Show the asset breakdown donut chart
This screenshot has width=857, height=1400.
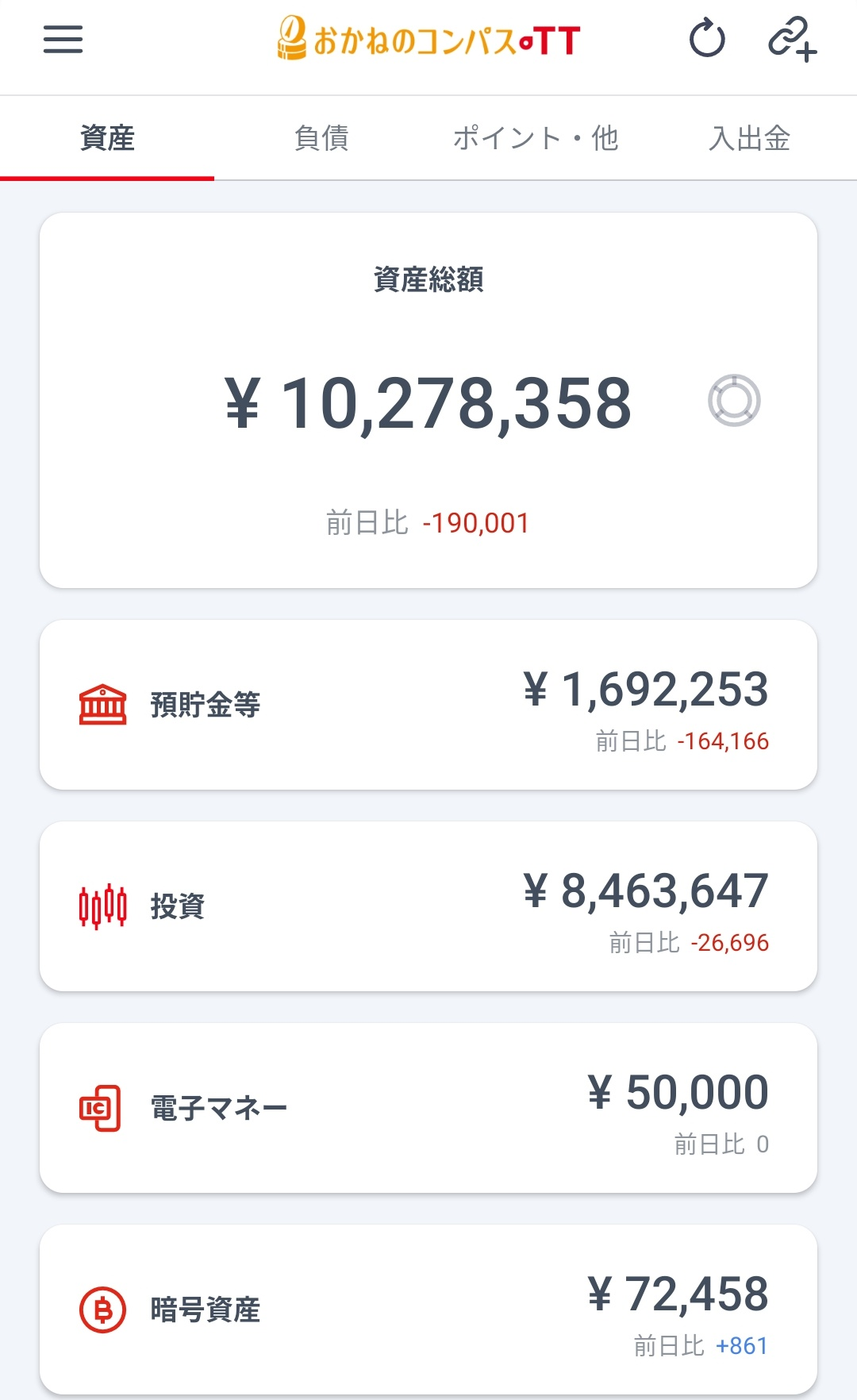coord(734,401)
